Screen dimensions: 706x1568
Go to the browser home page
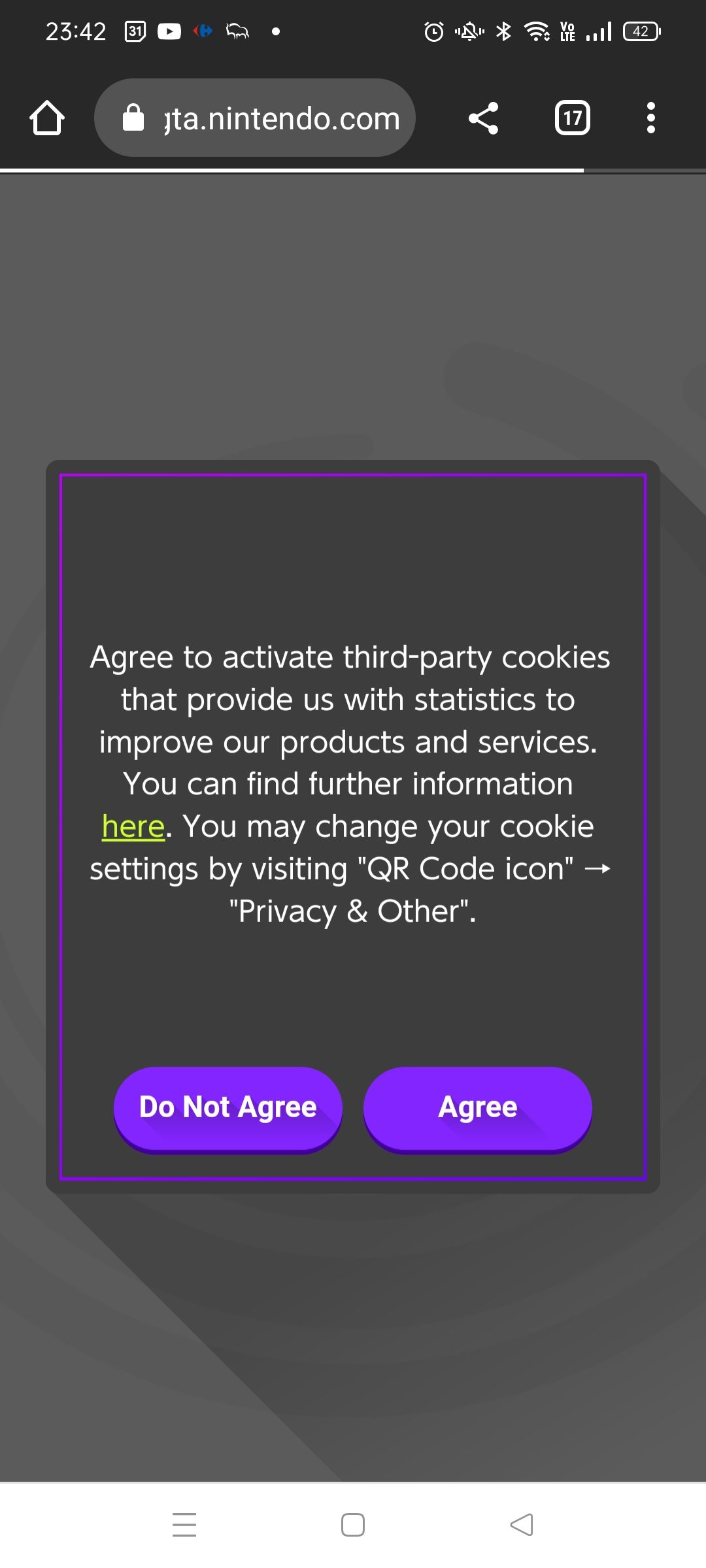click(47, 118)
